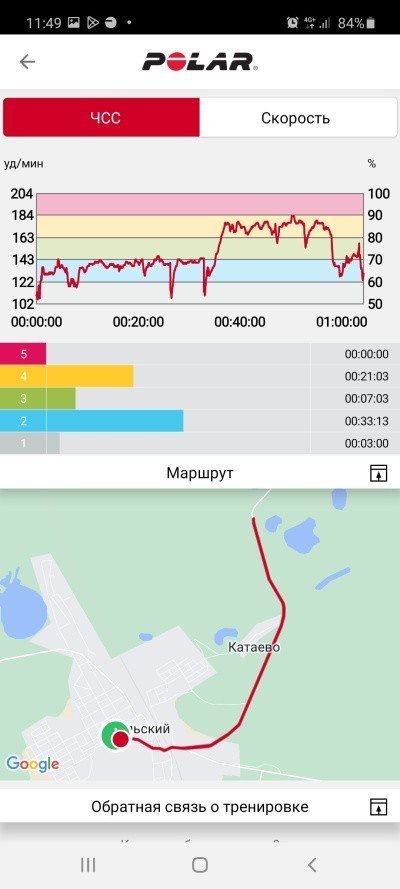Expand Обратная связь о тренировке section
The width and height of the screenshot is (400, 889).
pos(378,806)
